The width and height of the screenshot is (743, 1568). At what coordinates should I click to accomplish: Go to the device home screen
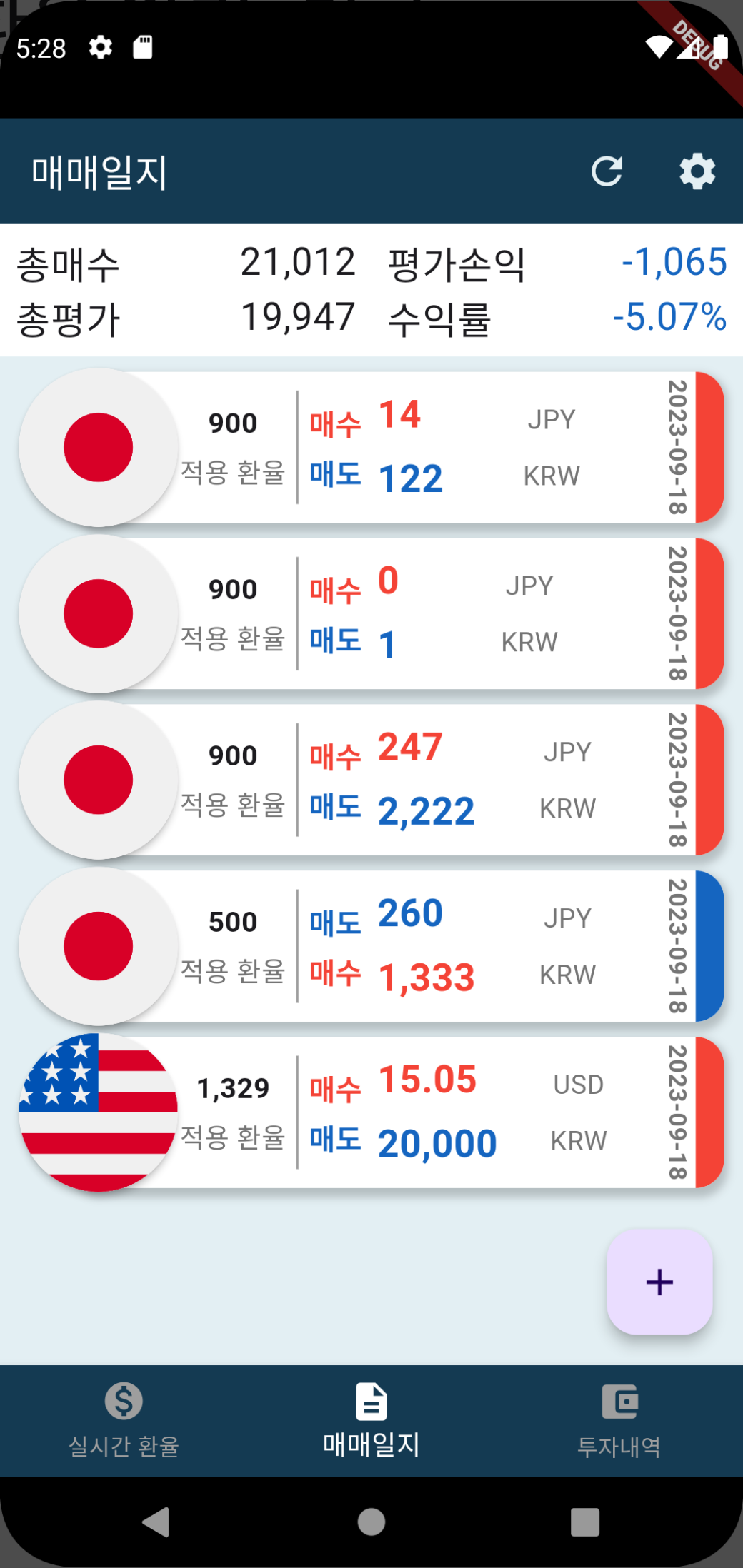(x=371, y=1522)
